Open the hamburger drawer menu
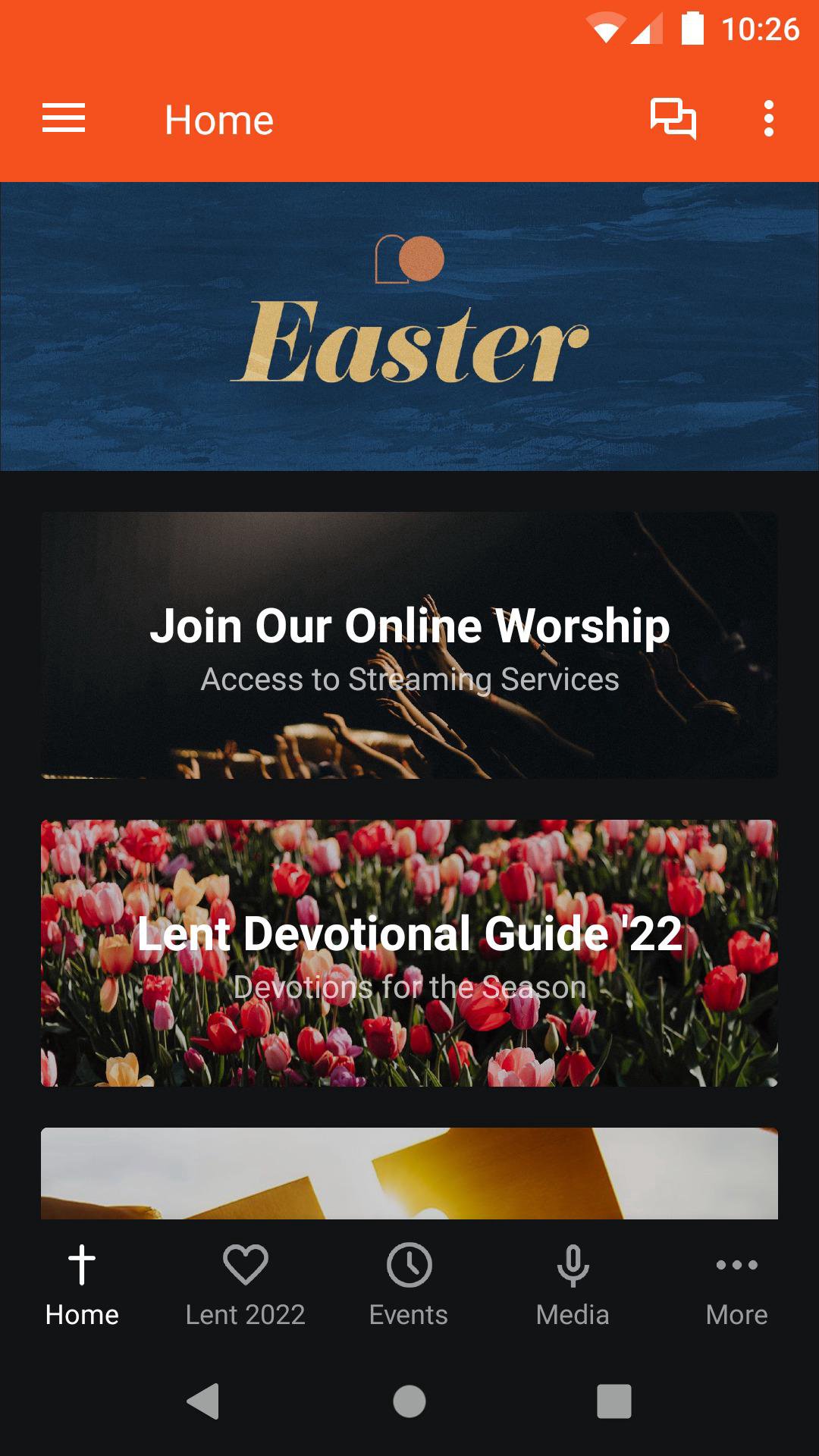The image size is (819, 1456). pyautogui.click(x=64, y=119)
